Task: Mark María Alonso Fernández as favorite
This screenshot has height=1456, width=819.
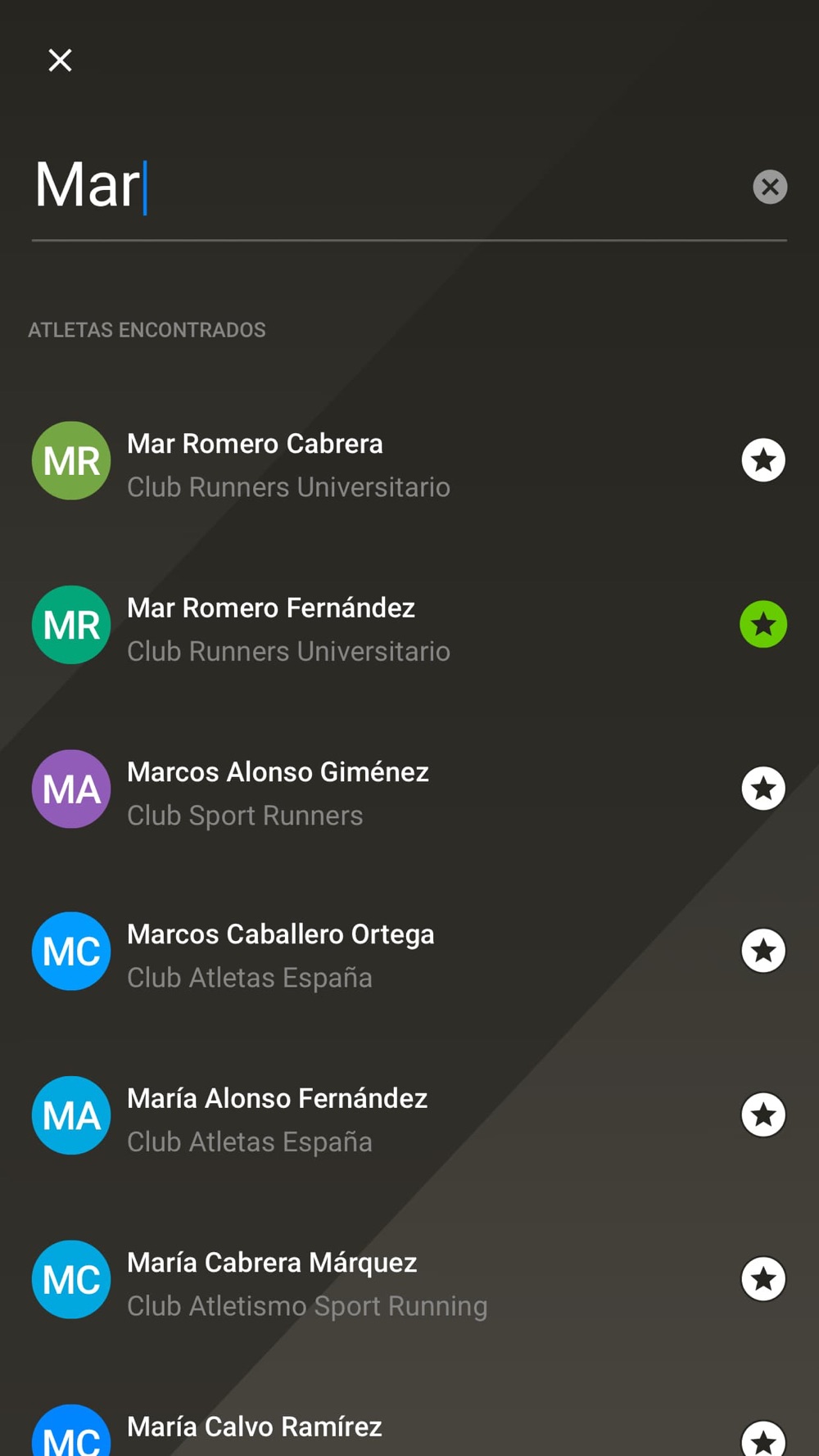Action: [763, 1115]
